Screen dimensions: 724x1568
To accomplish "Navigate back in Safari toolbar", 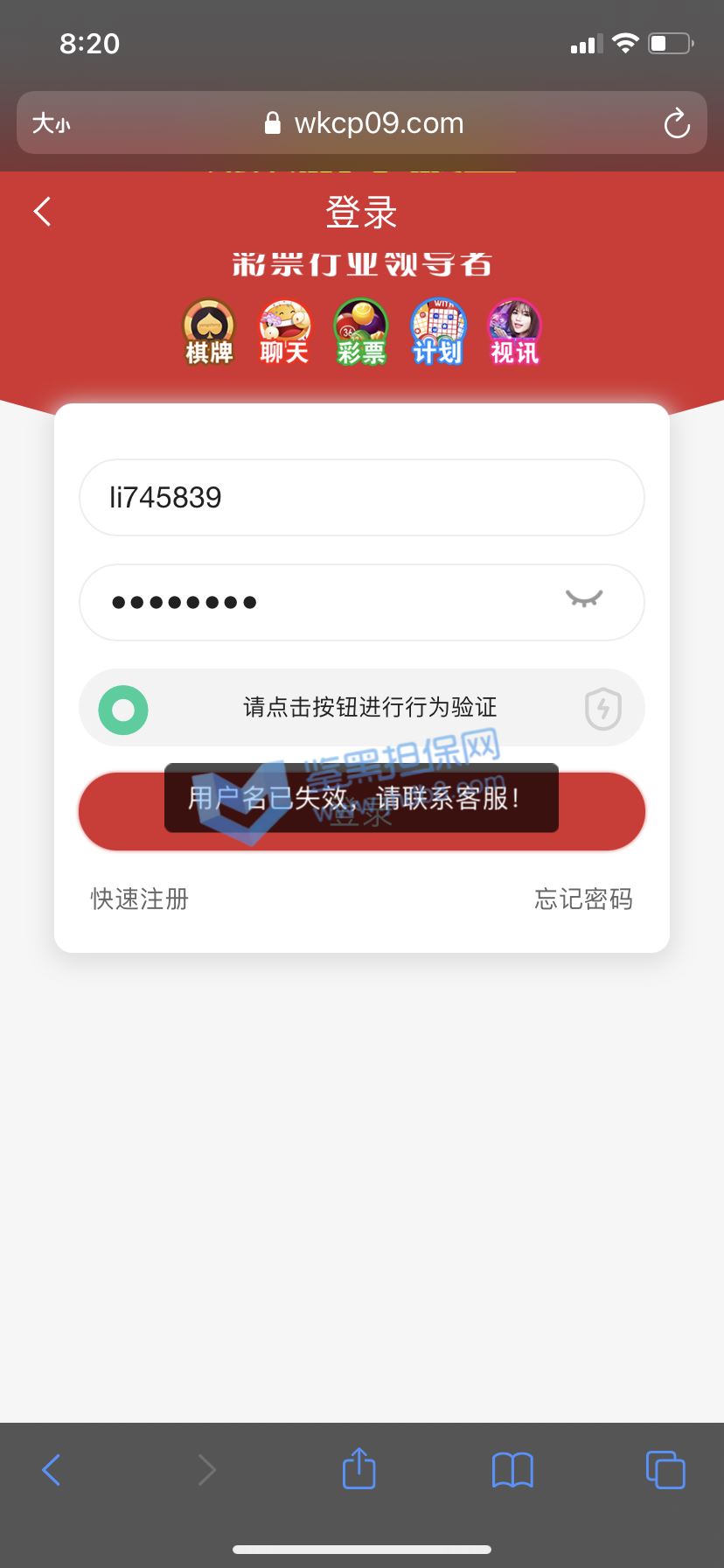I will 52,1469.
